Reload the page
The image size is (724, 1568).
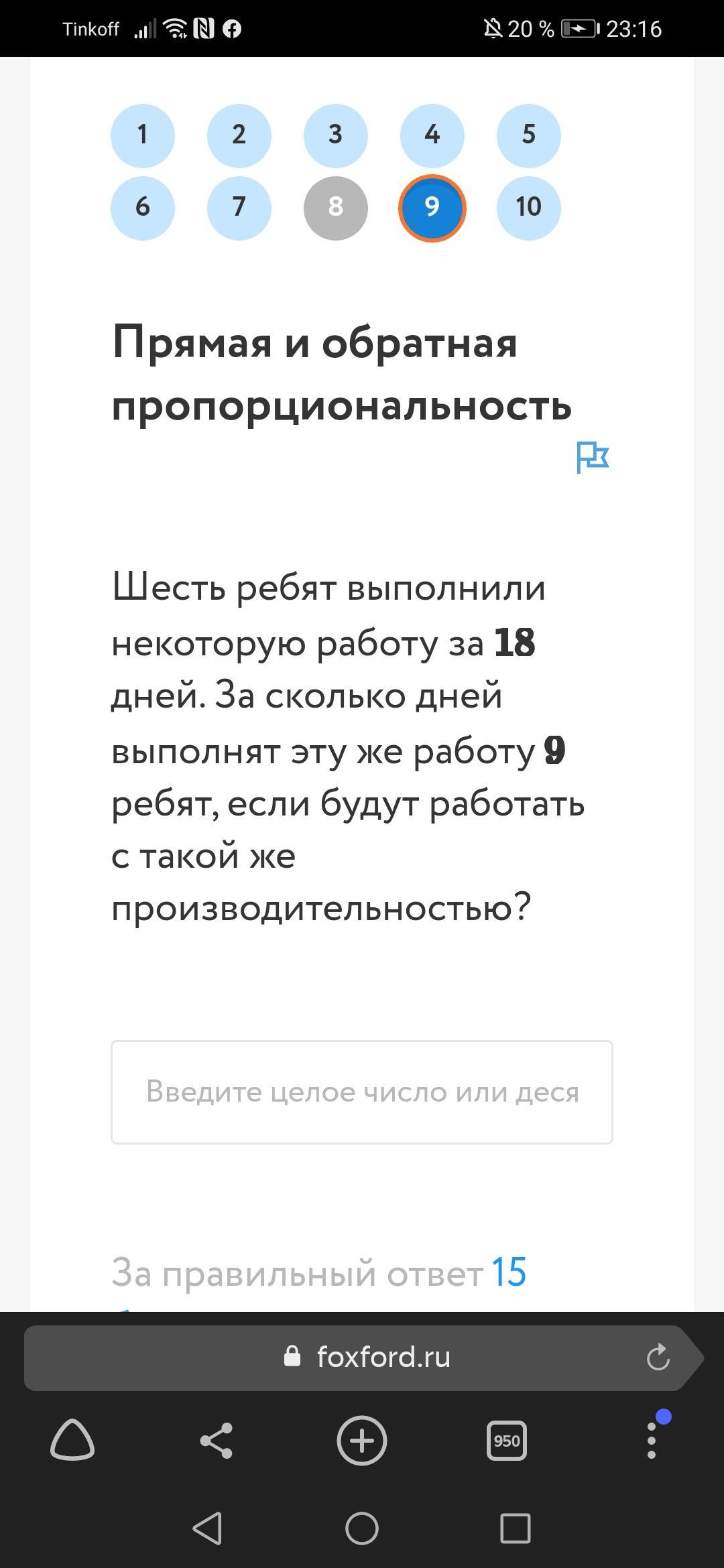(658, 1358)
